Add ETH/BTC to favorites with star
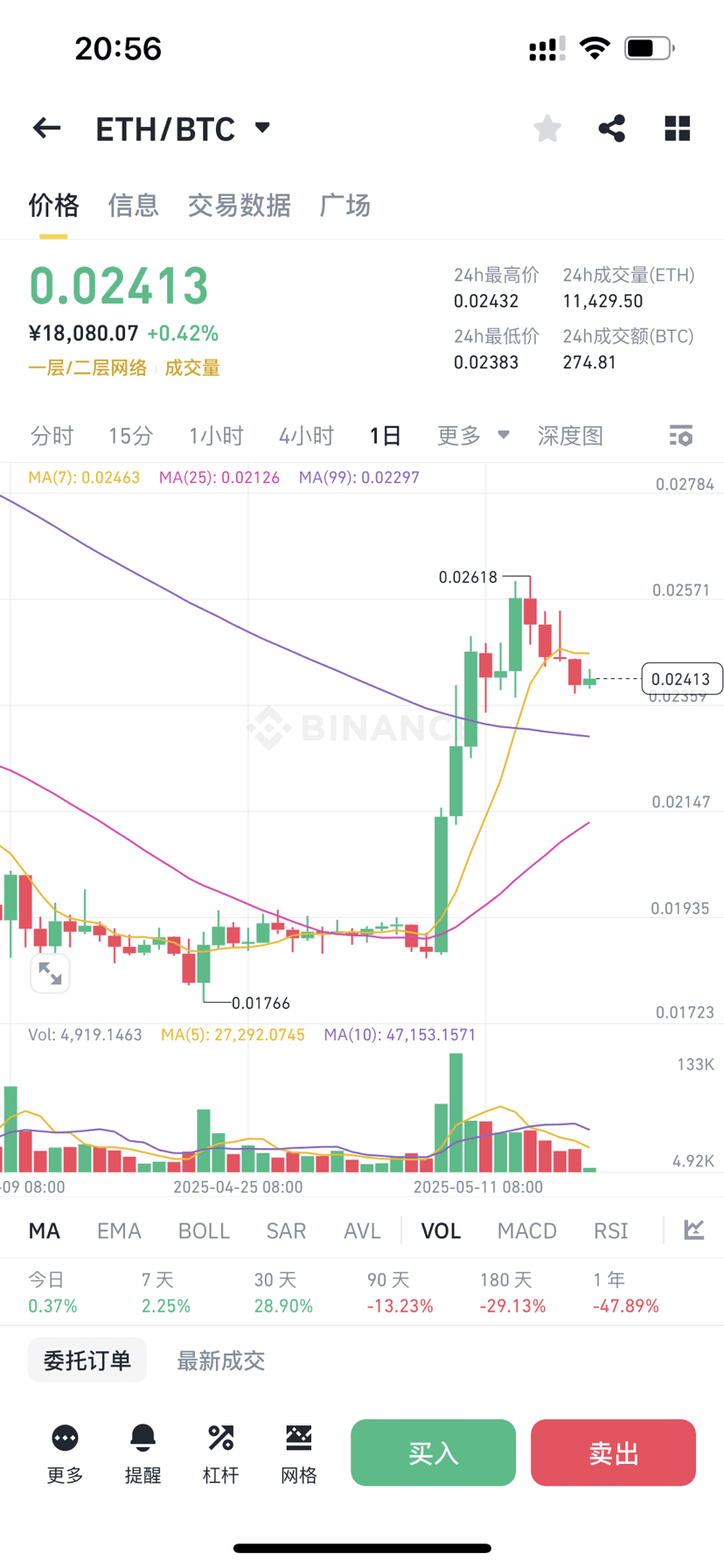Screen dimensions: 724x1568 coord(547,129)
